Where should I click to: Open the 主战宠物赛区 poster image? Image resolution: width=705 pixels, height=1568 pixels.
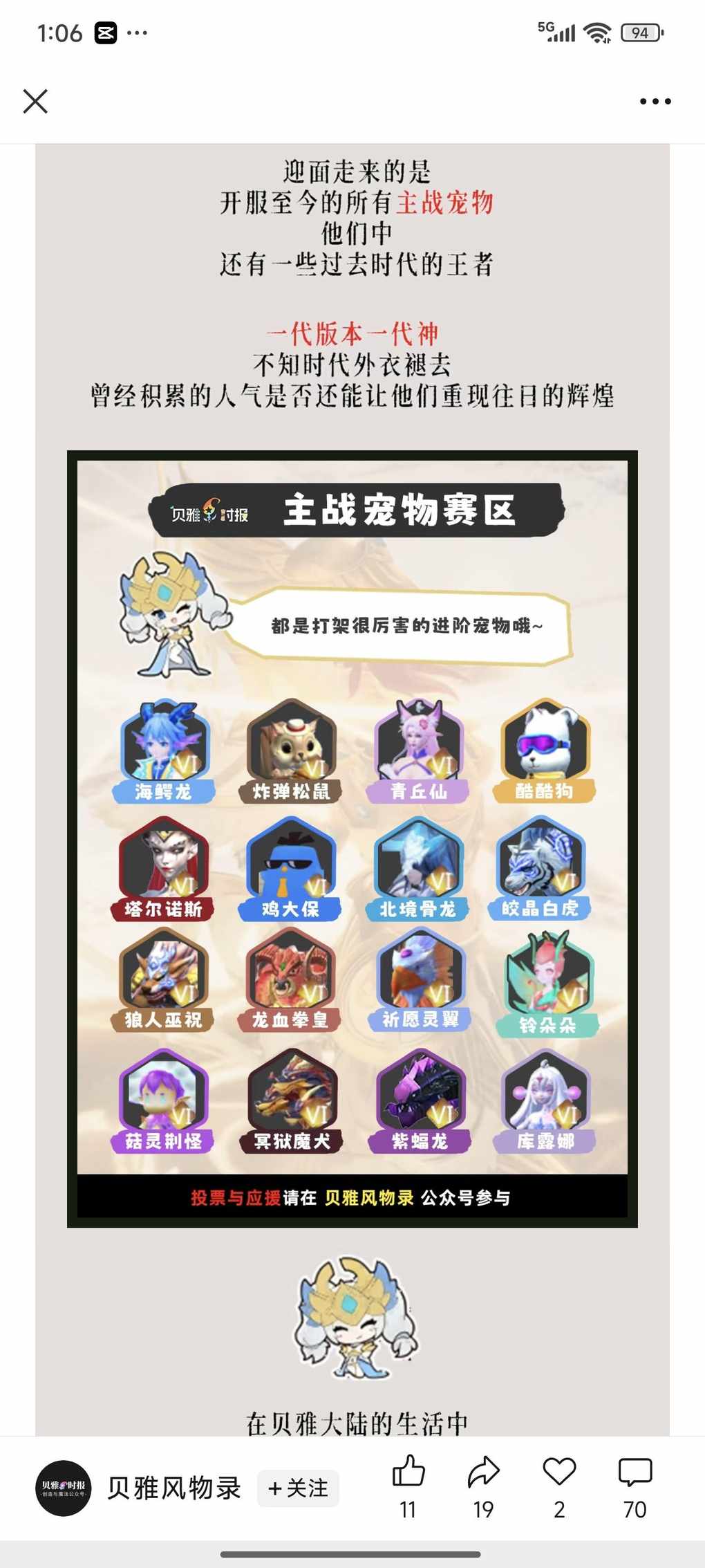coord(352,838)
